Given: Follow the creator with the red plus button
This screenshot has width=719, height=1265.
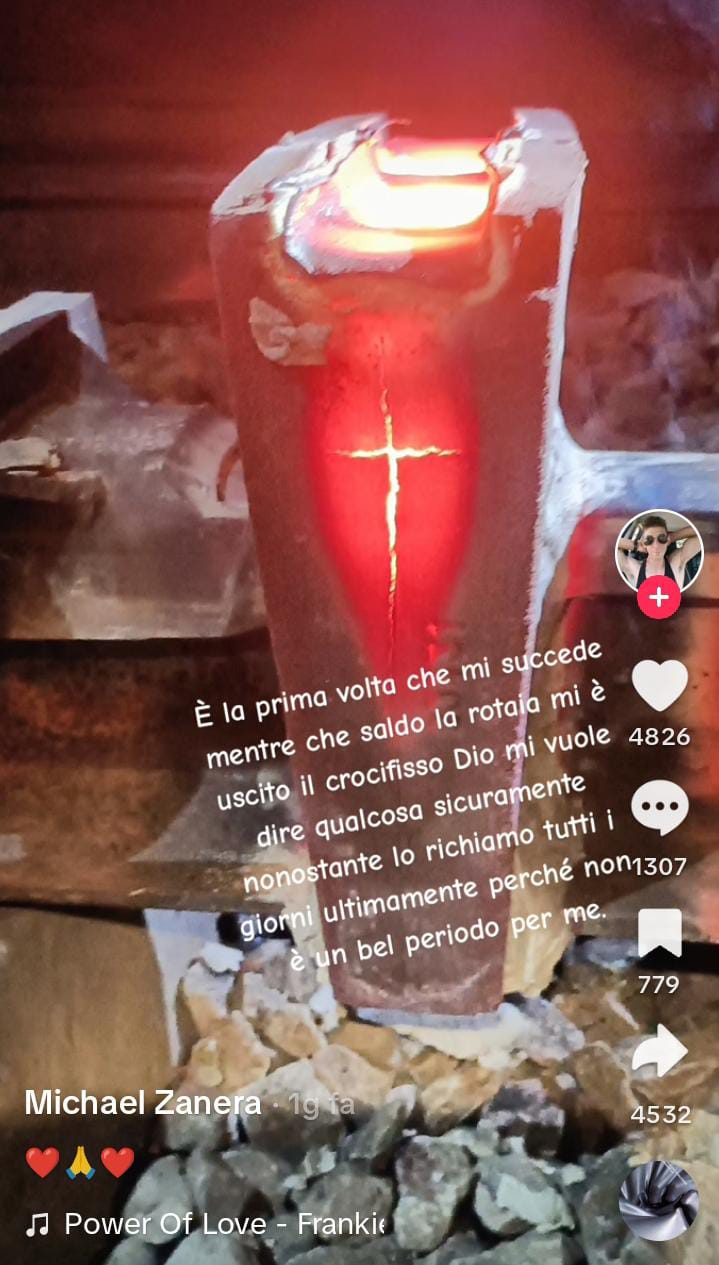Looking at the screenshot, I should [x=658, y=598].
